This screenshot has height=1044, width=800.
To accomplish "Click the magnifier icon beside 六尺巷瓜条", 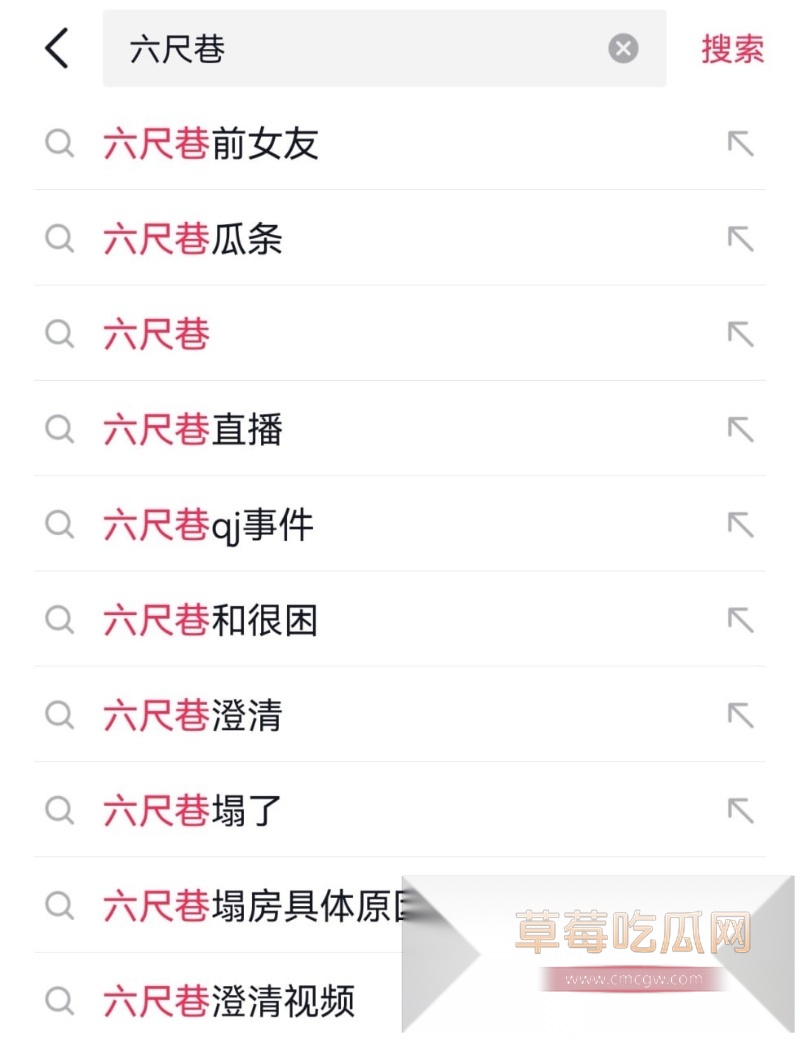I will 59,239.
